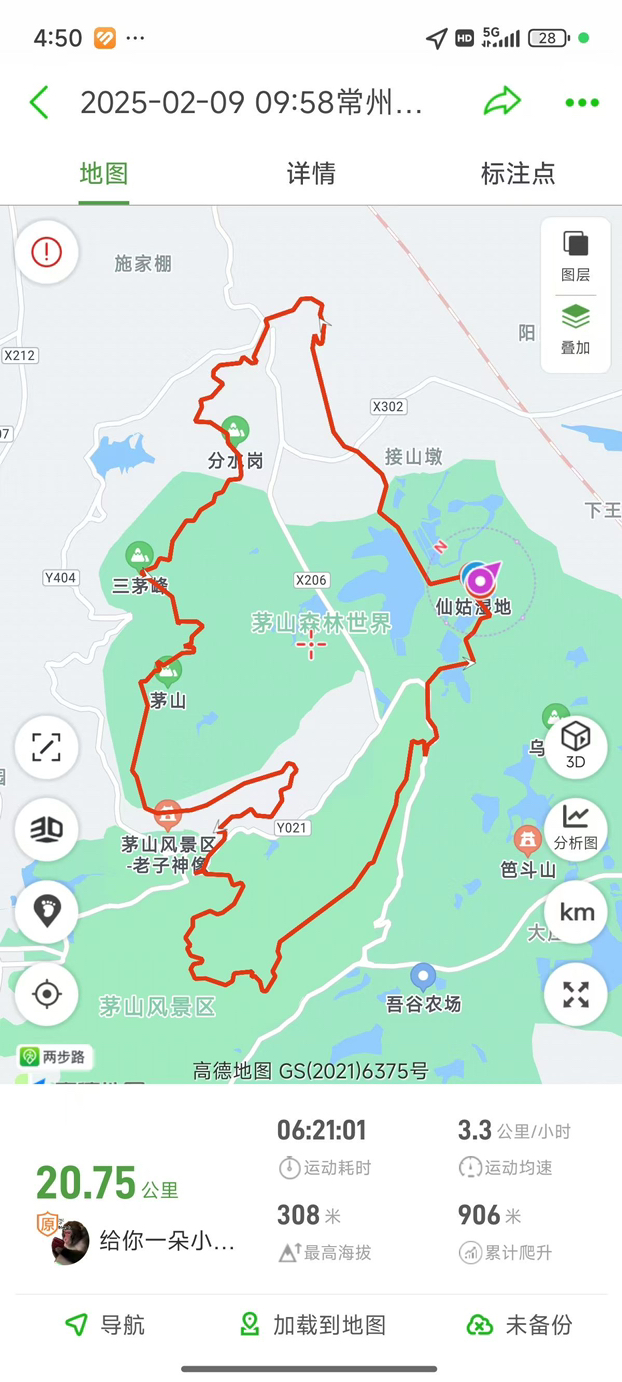Viewport: 622px width, 1382px height.
Task: Center map on my current location
Action: [47, 994]
